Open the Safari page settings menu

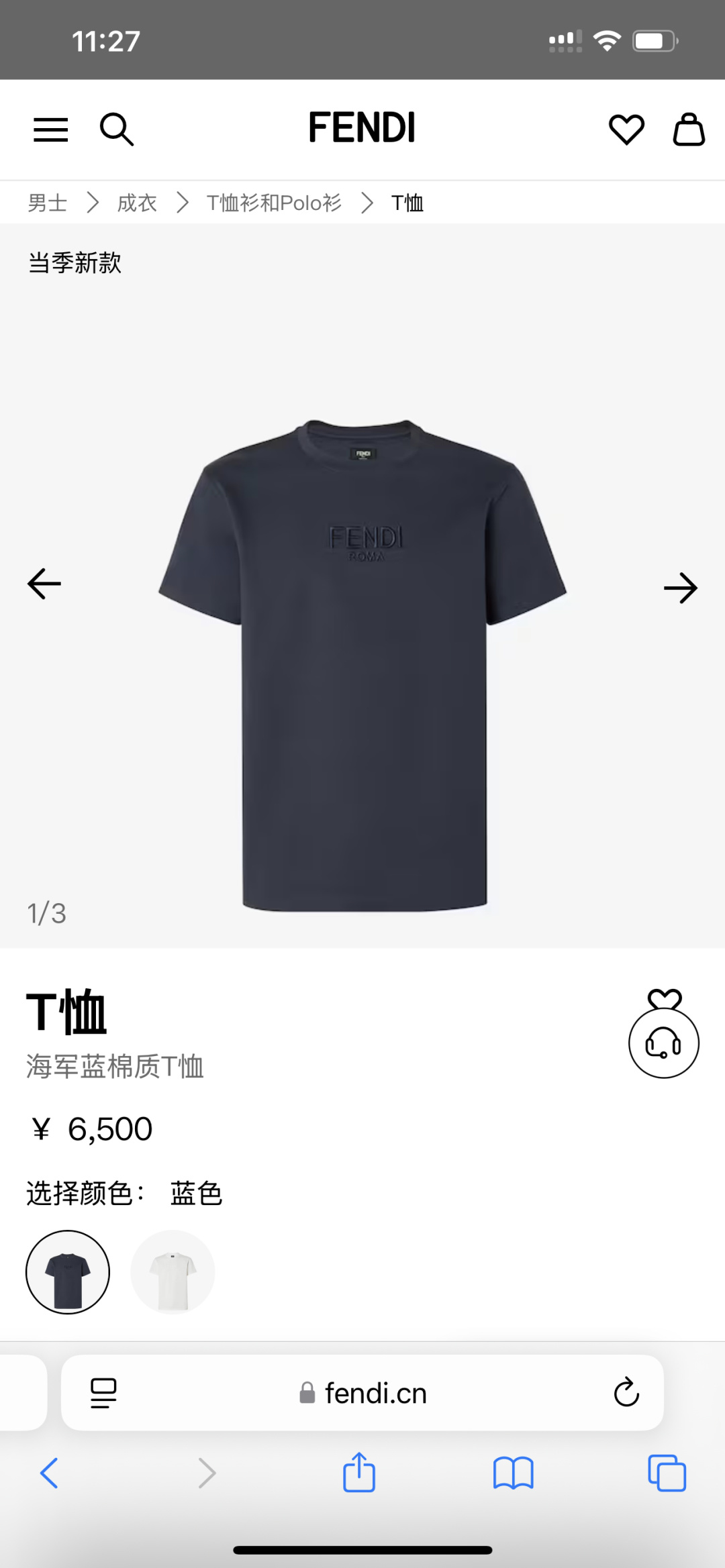coord(103,1394)
